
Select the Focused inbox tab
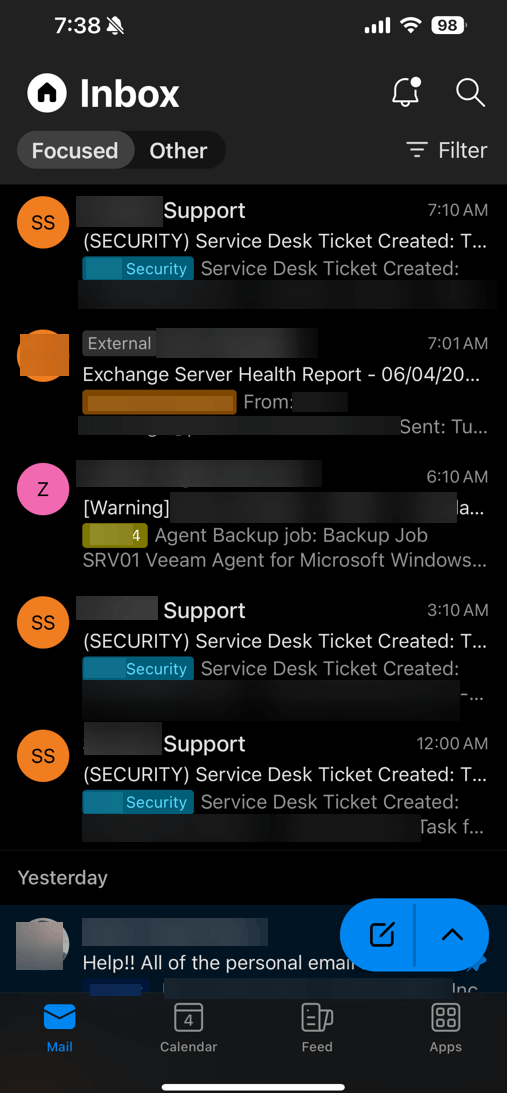75,151
